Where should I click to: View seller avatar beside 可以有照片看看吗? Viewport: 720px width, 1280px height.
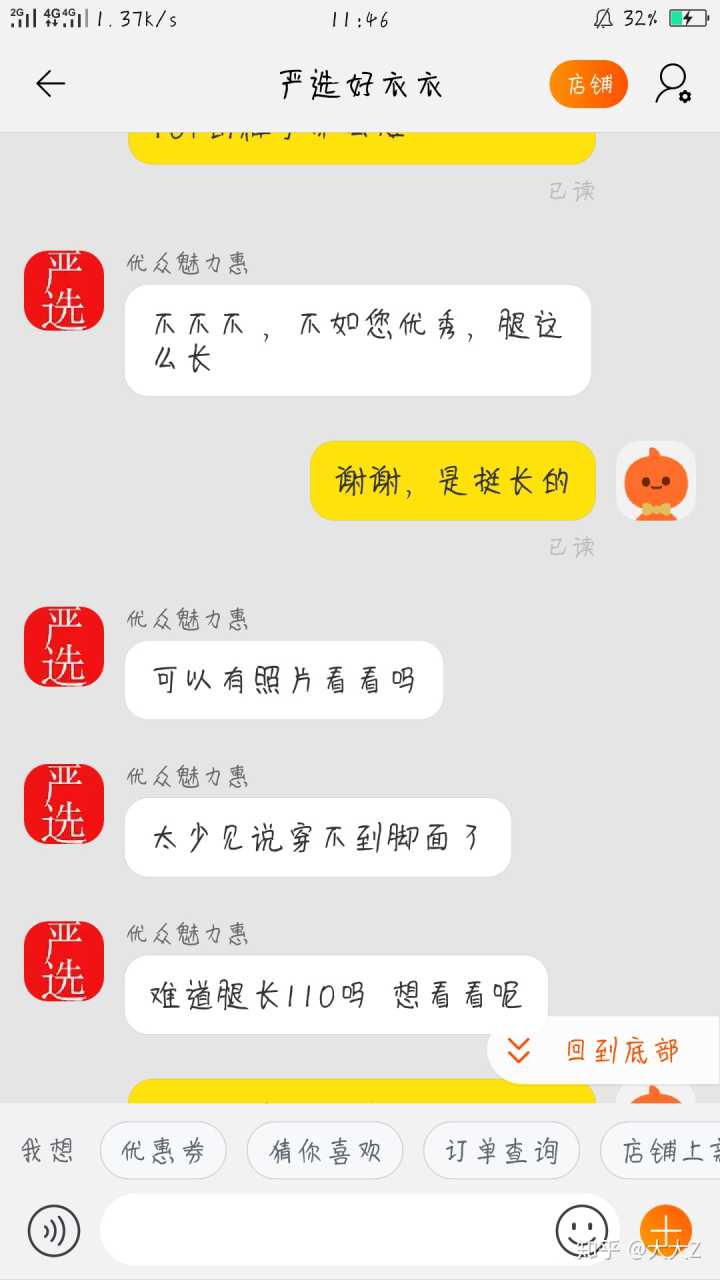click(x=64, y=646)
